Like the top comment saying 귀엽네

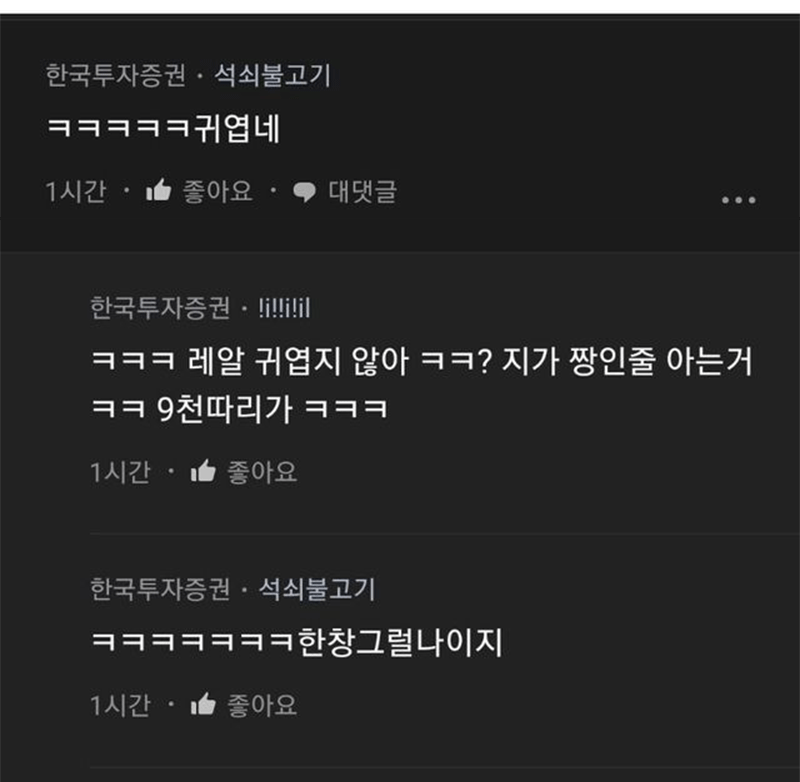tap(199, 191)
